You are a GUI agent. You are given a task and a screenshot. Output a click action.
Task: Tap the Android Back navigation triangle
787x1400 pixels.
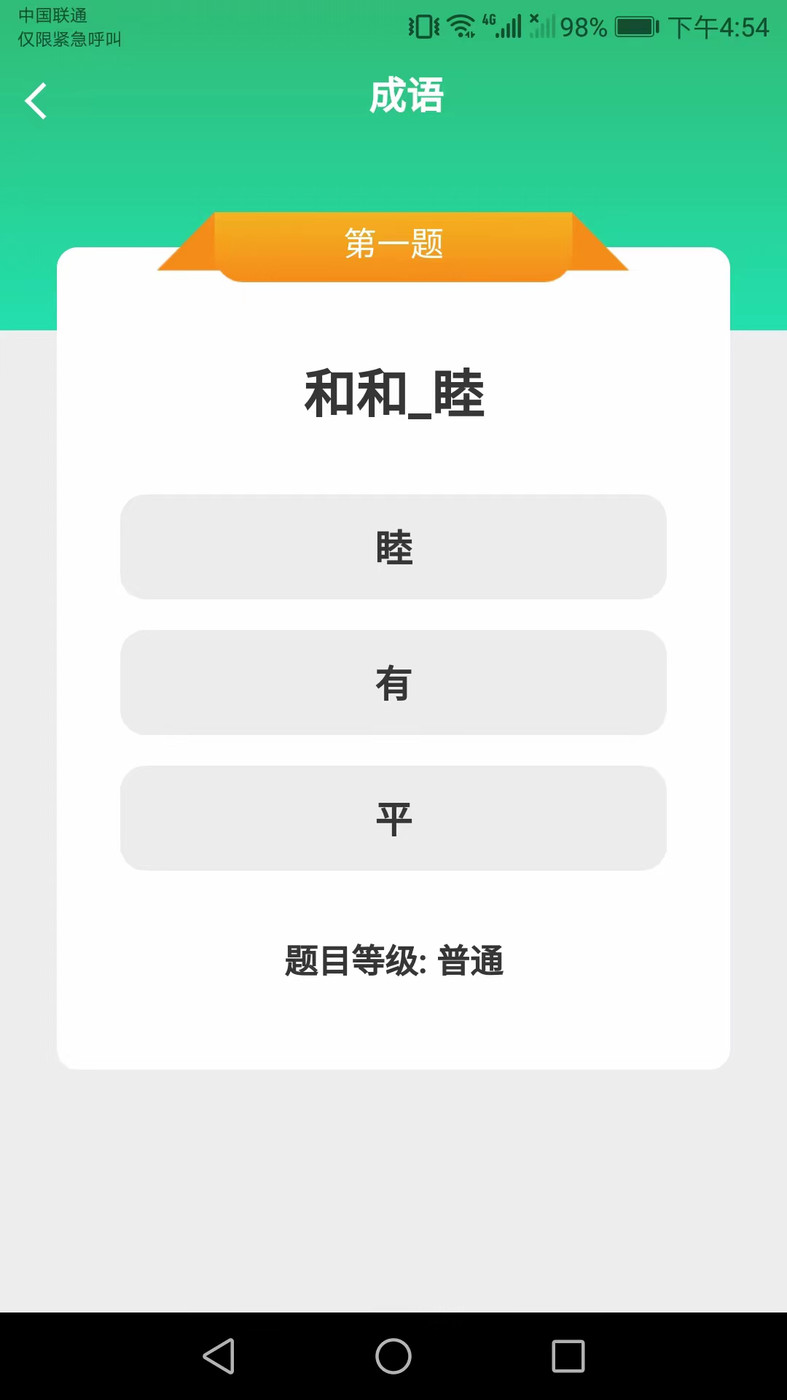[x=220, y=1356]
